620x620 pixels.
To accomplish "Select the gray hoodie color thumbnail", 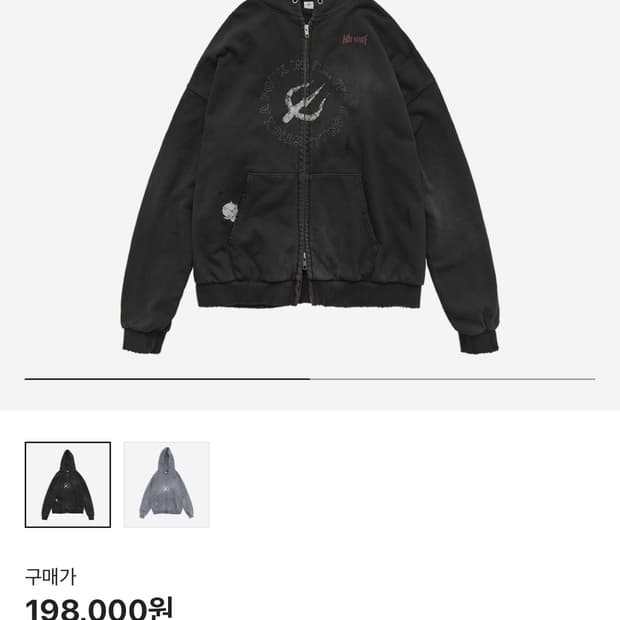I will 166,485.
